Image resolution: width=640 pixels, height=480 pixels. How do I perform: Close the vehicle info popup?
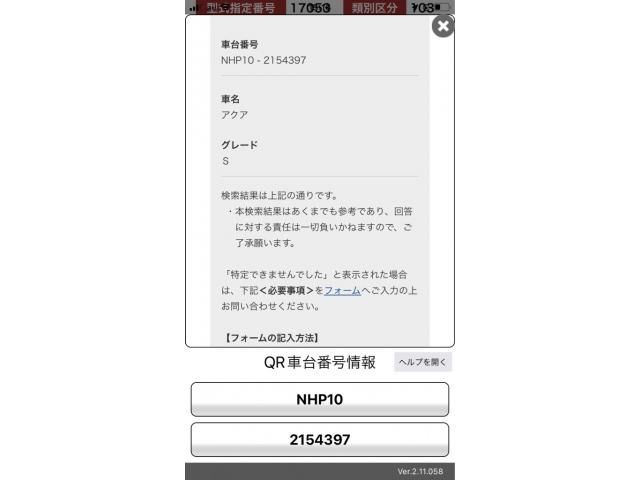tap(442, 26)
